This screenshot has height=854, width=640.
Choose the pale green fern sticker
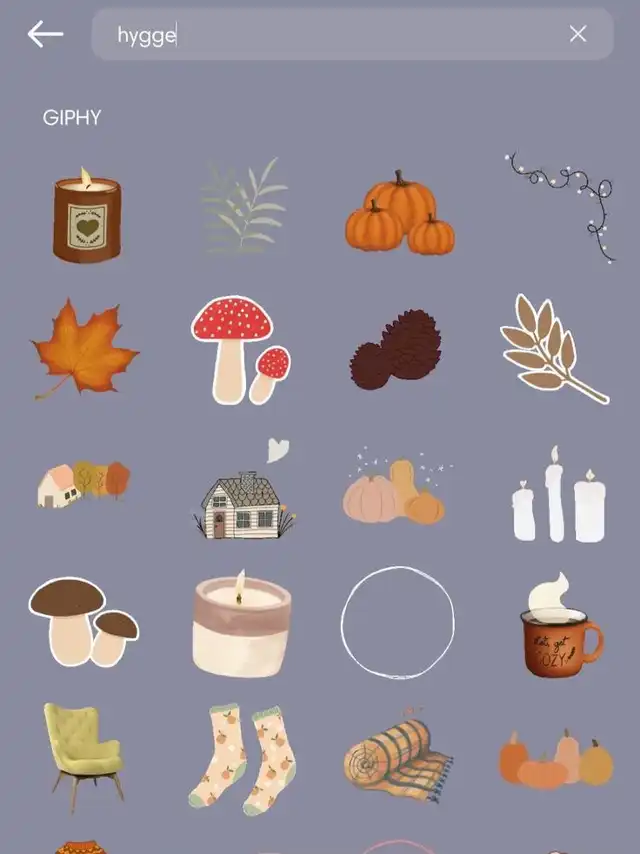point(243,205)
